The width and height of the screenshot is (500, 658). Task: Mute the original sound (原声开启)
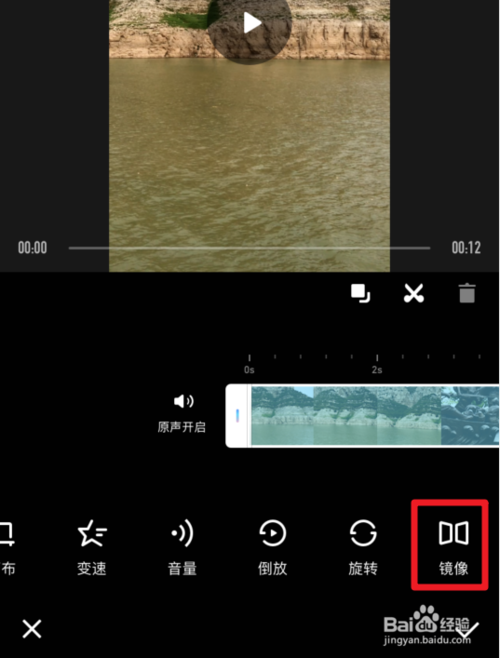click(x=182, y=413)
